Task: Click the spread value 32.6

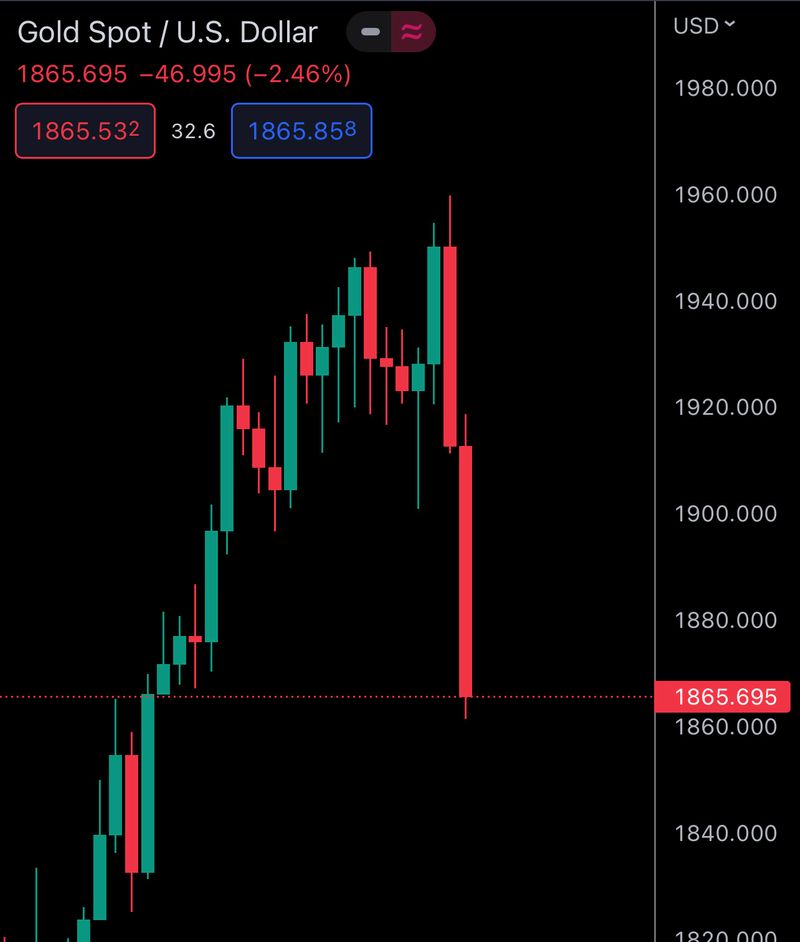Action: [192, 131]
